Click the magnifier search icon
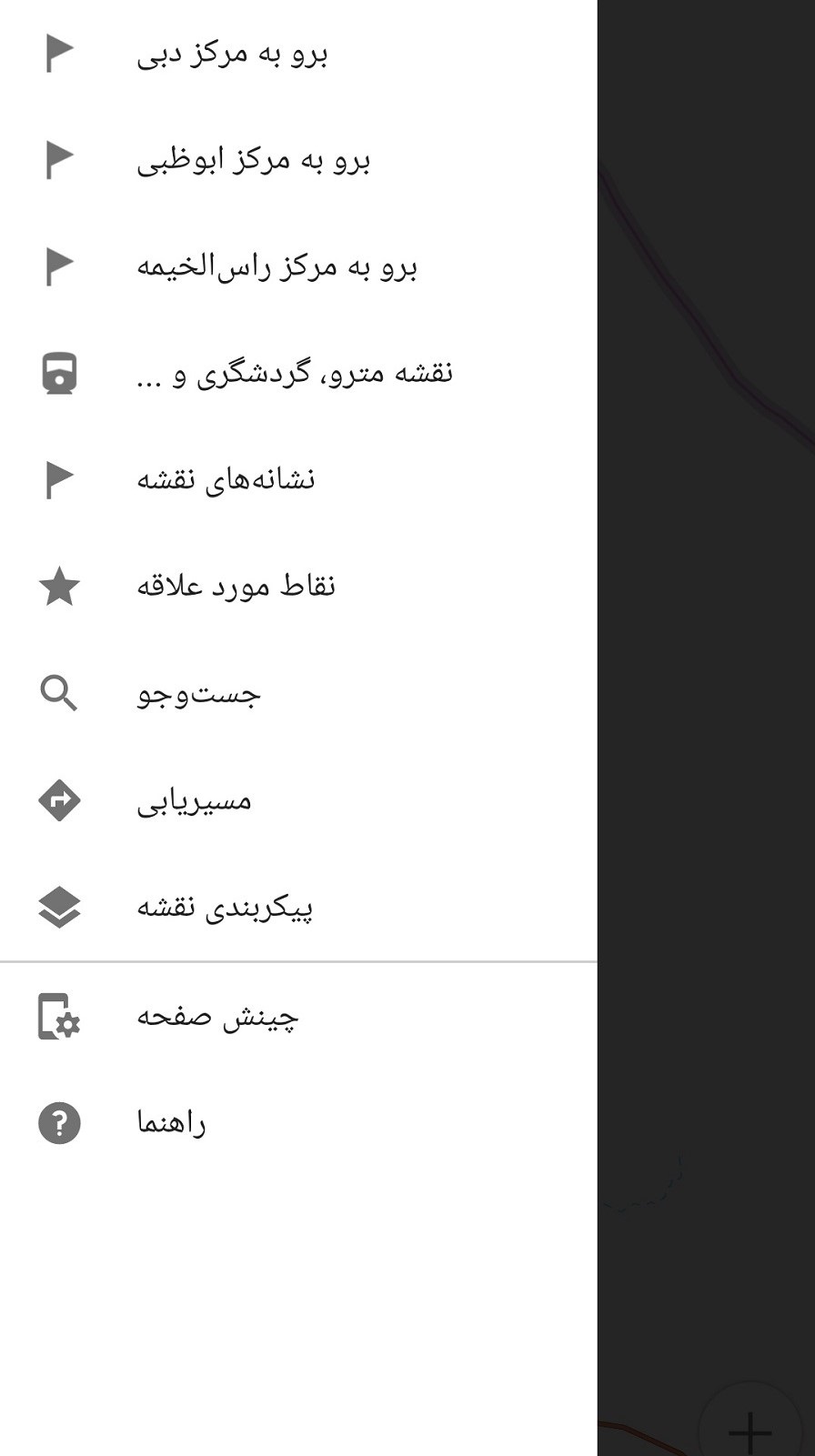815x1456 pixels. point(58,692)
